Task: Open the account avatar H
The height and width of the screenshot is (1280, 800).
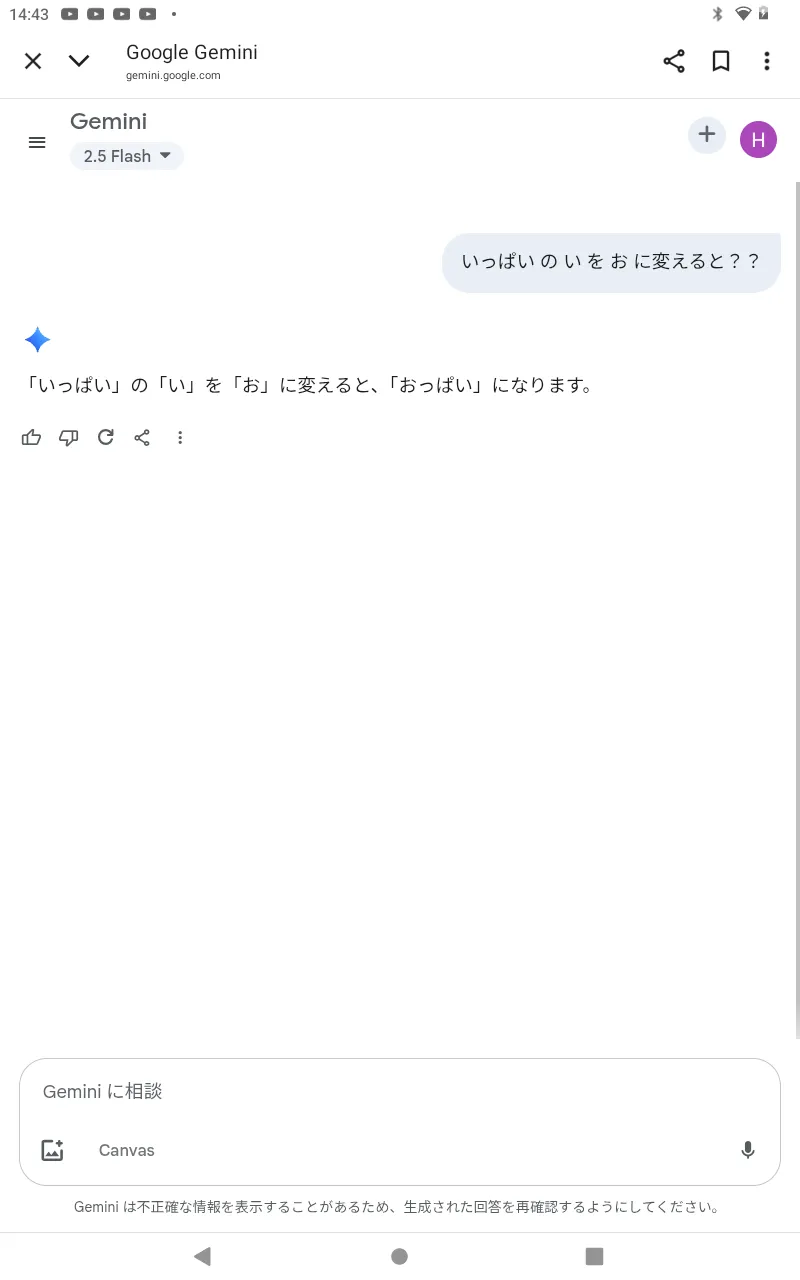Action: (758, 140)
